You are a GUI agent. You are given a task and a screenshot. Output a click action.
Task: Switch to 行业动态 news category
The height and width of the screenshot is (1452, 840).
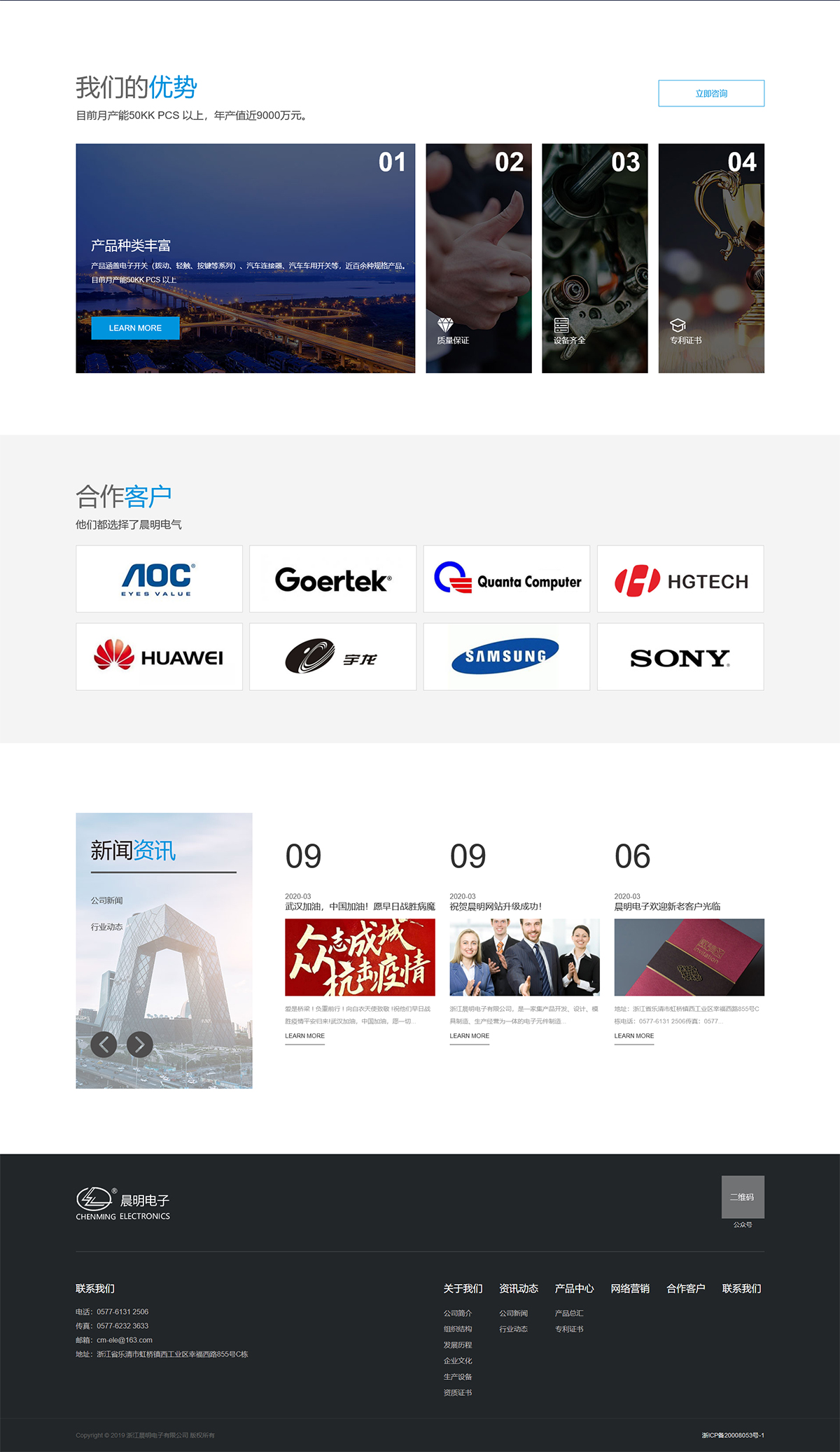pyautogui.click(x=106, y=927)
